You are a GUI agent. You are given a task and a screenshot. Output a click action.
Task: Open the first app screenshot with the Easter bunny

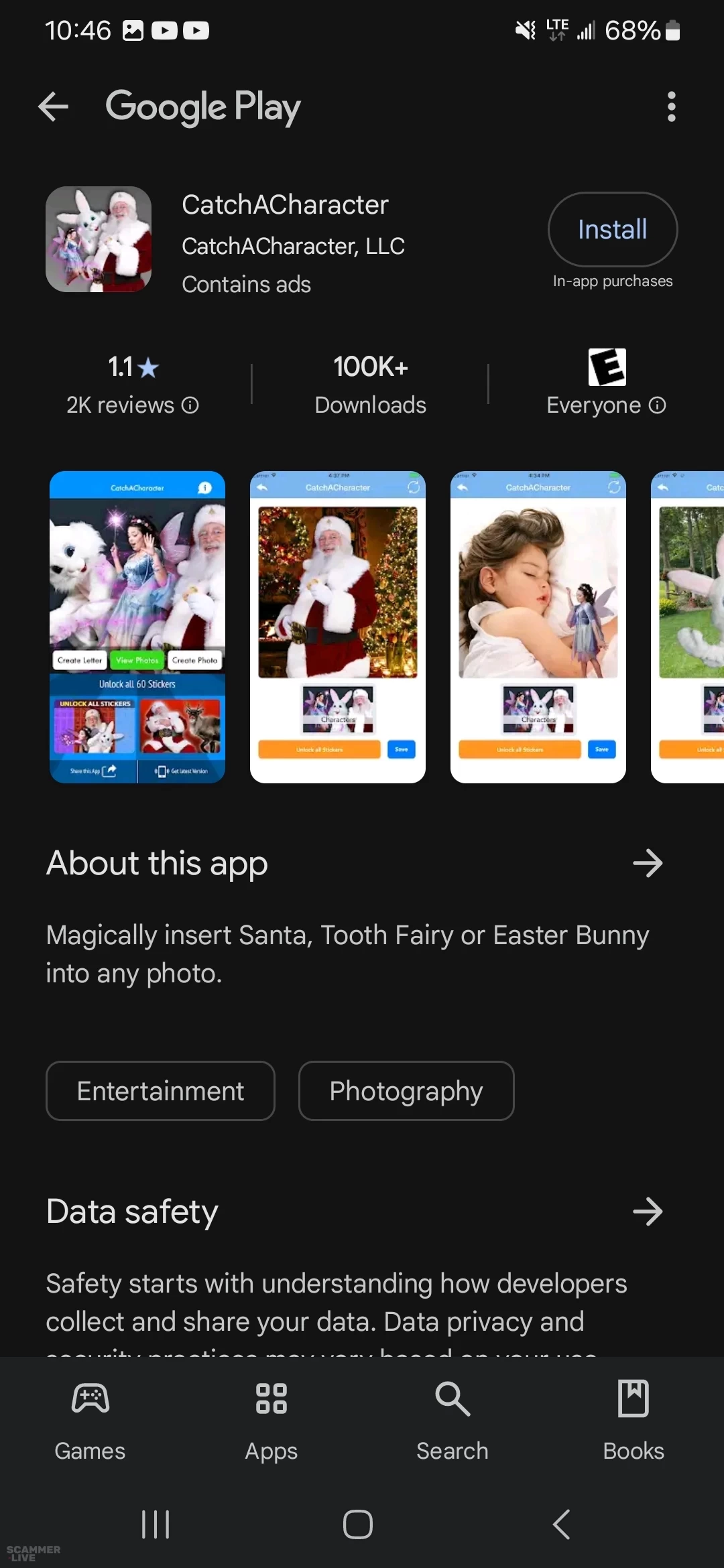point(137,627)
